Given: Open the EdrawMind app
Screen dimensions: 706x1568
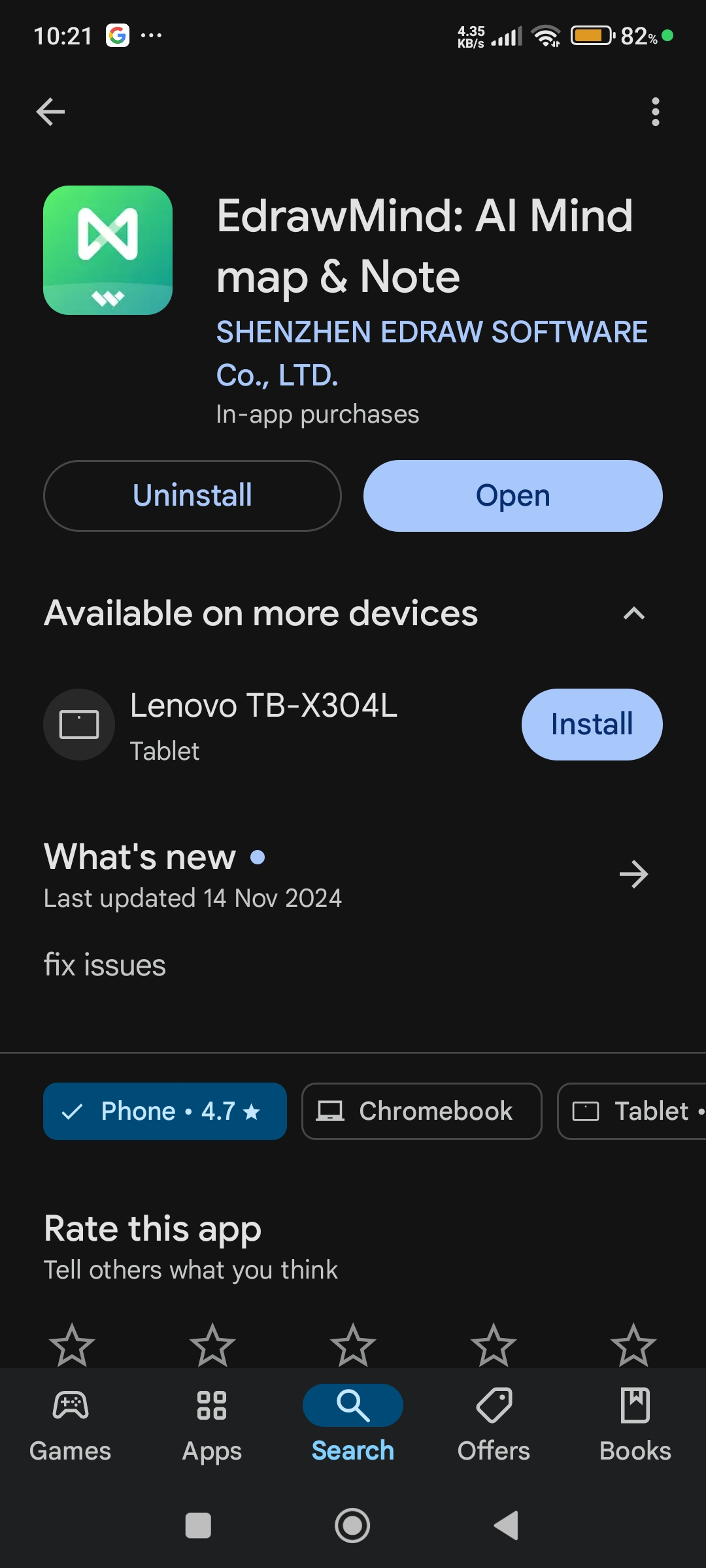Looking at the screenshot, I should coord(513,496).
